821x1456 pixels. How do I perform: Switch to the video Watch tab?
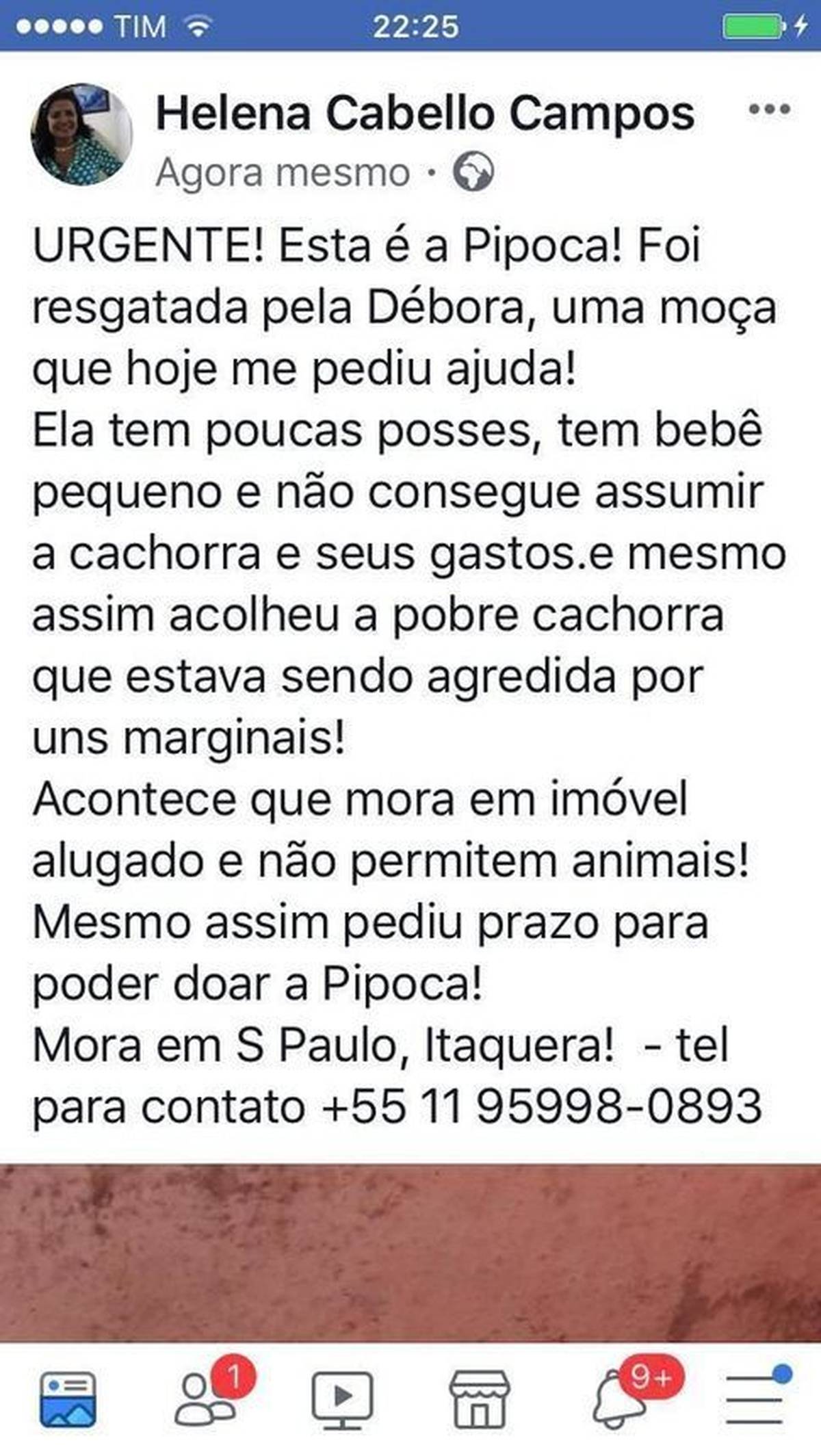click(342, 1399)
